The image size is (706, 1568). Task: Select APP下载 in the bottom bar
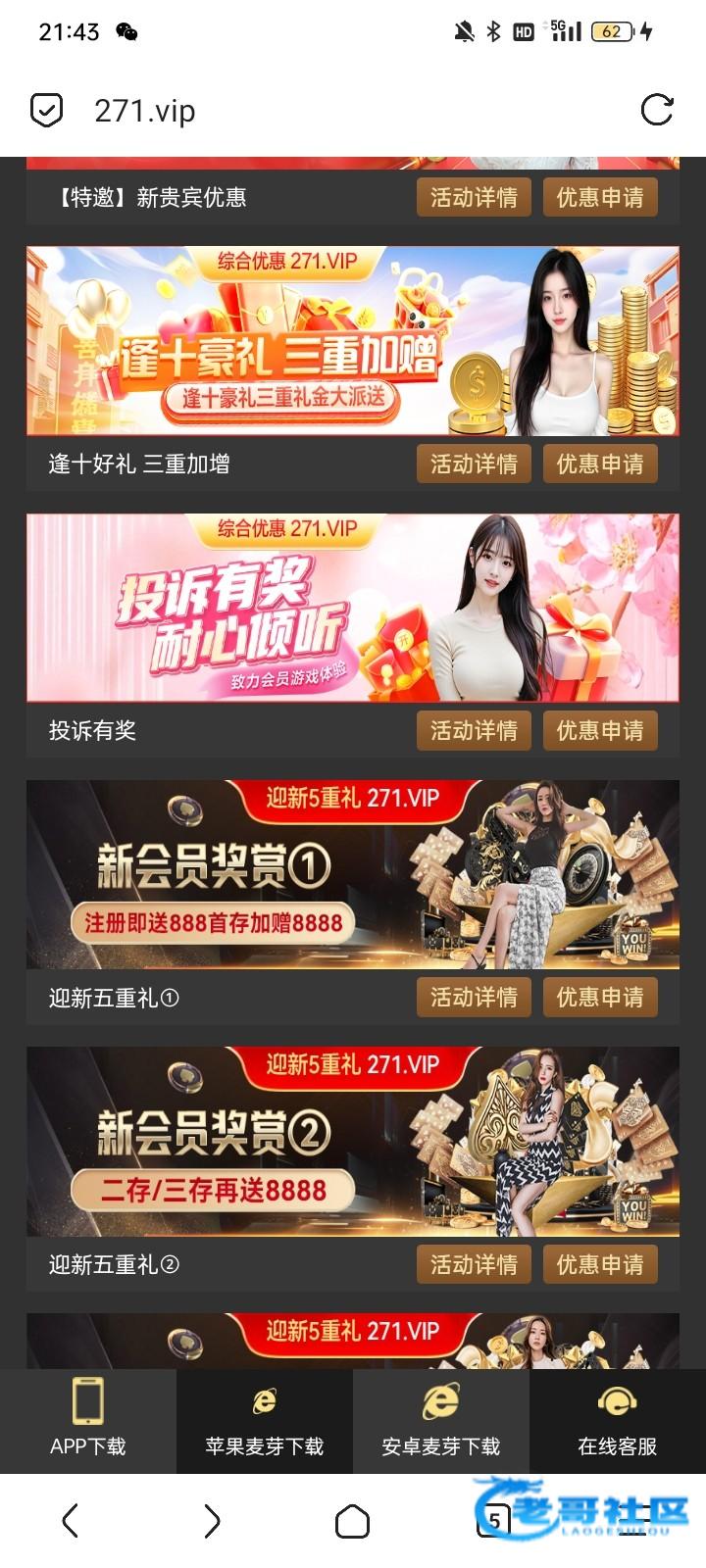tap(88, 1421)
